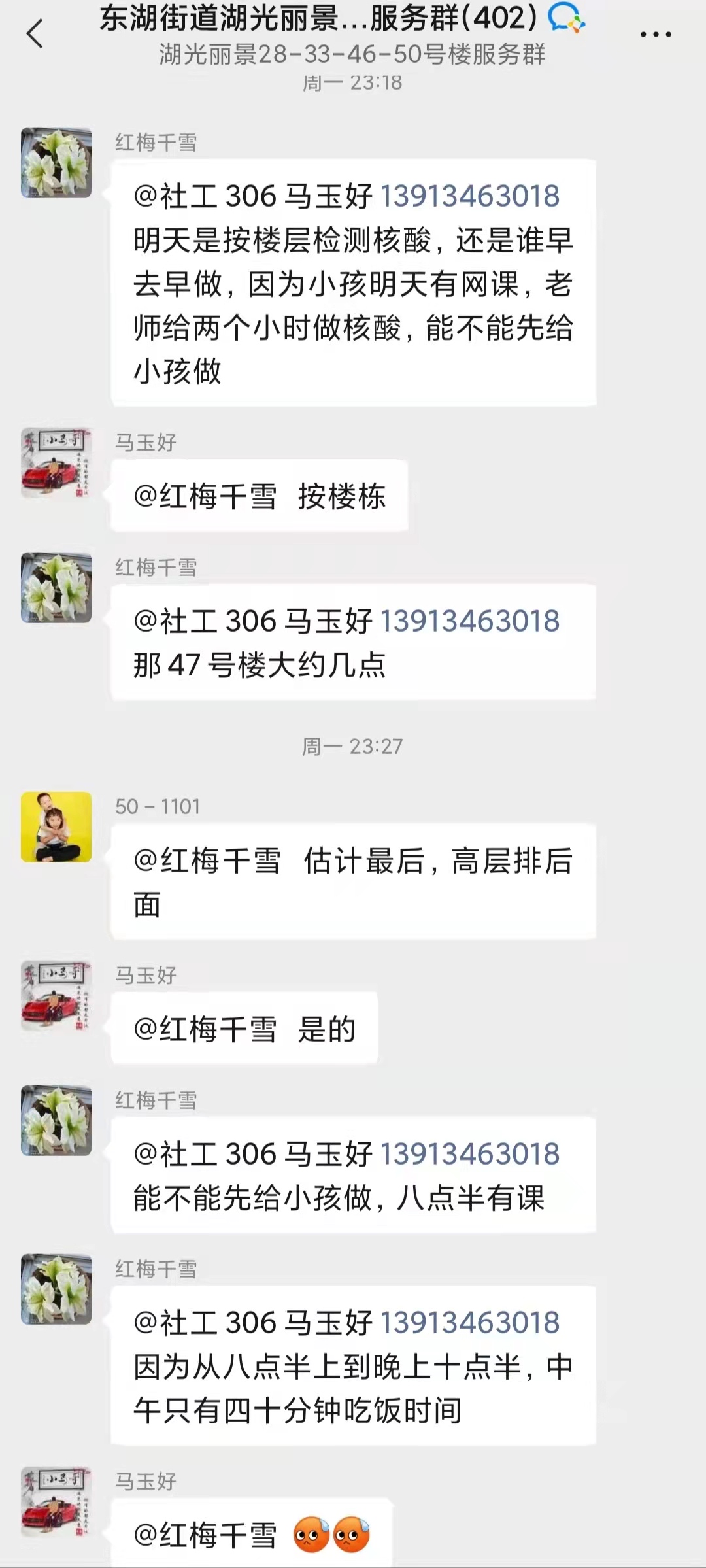Open the phone number link above 能不能先给小孩做

coord(469,1154)
